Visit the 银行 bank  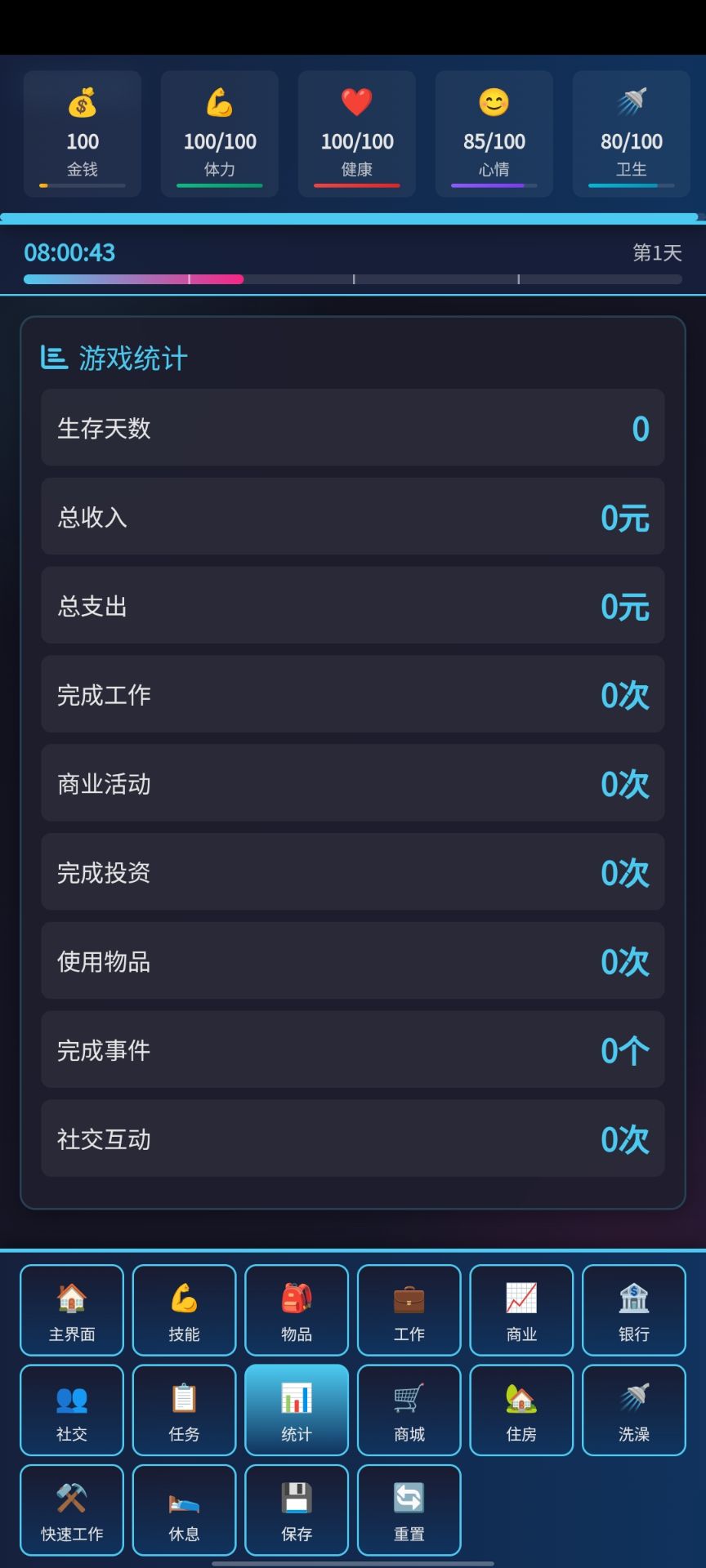633,1309
